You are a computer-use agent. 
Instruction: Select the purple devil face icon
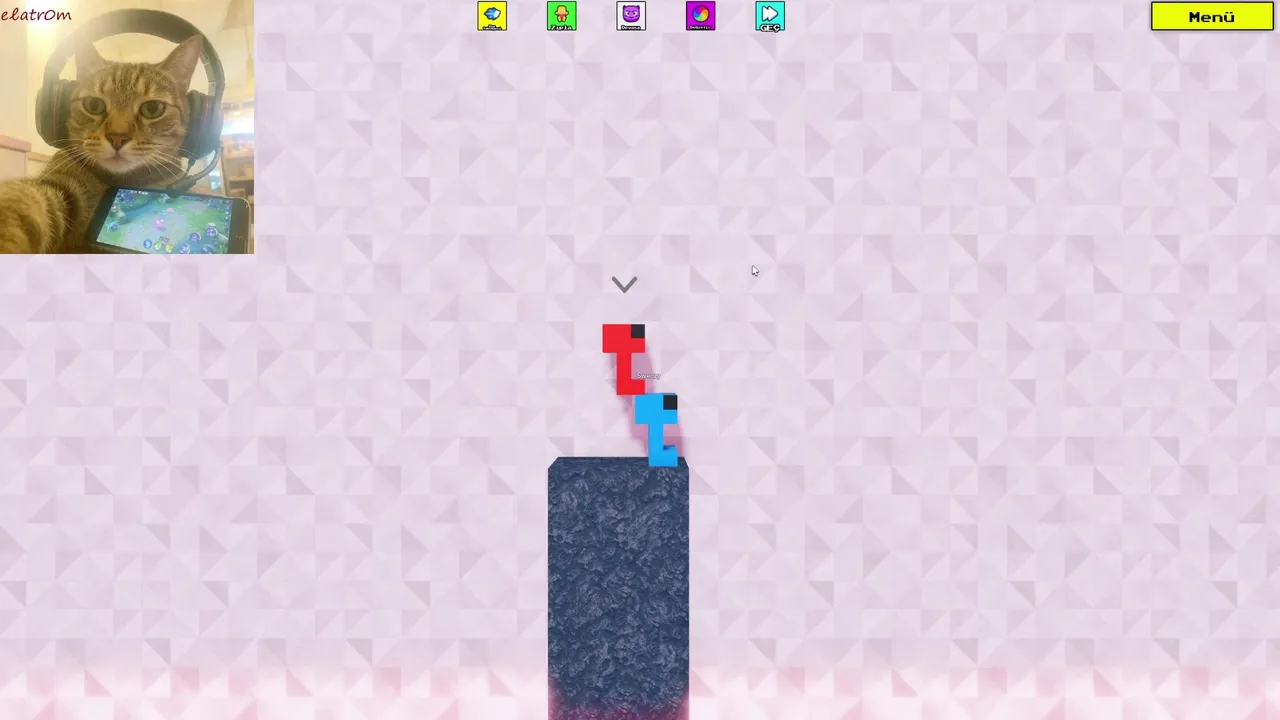[x=631, y=16]
